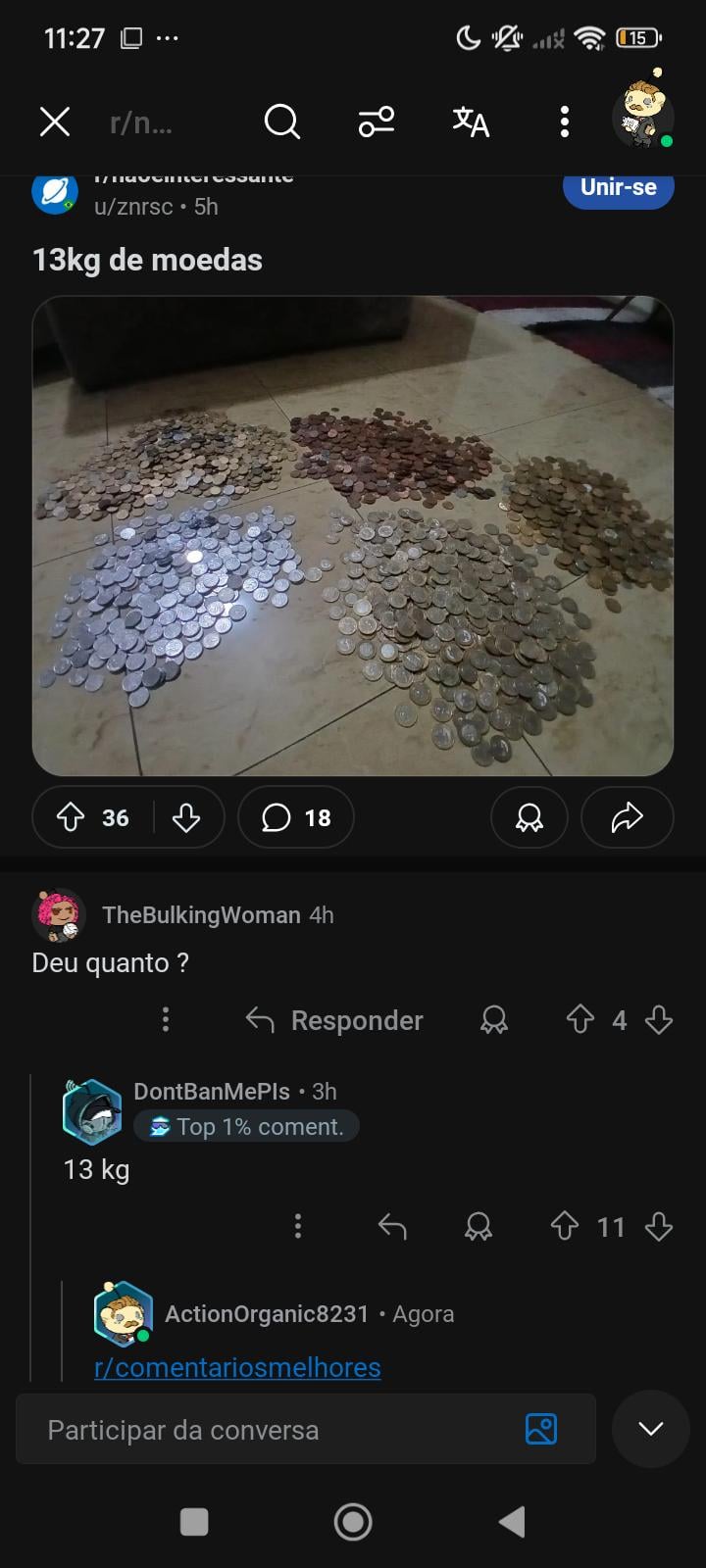
Task: Open comment sort options
Action: [376, 122]
